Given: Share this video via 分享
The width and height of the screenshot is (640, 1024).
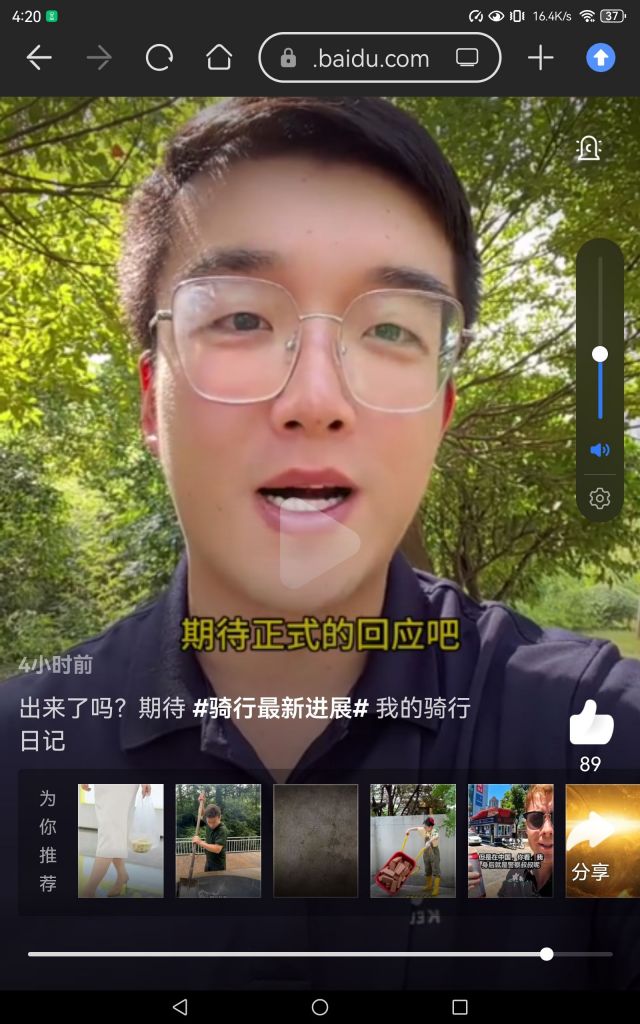Looking at the screenshot, I should coord(601,840).
